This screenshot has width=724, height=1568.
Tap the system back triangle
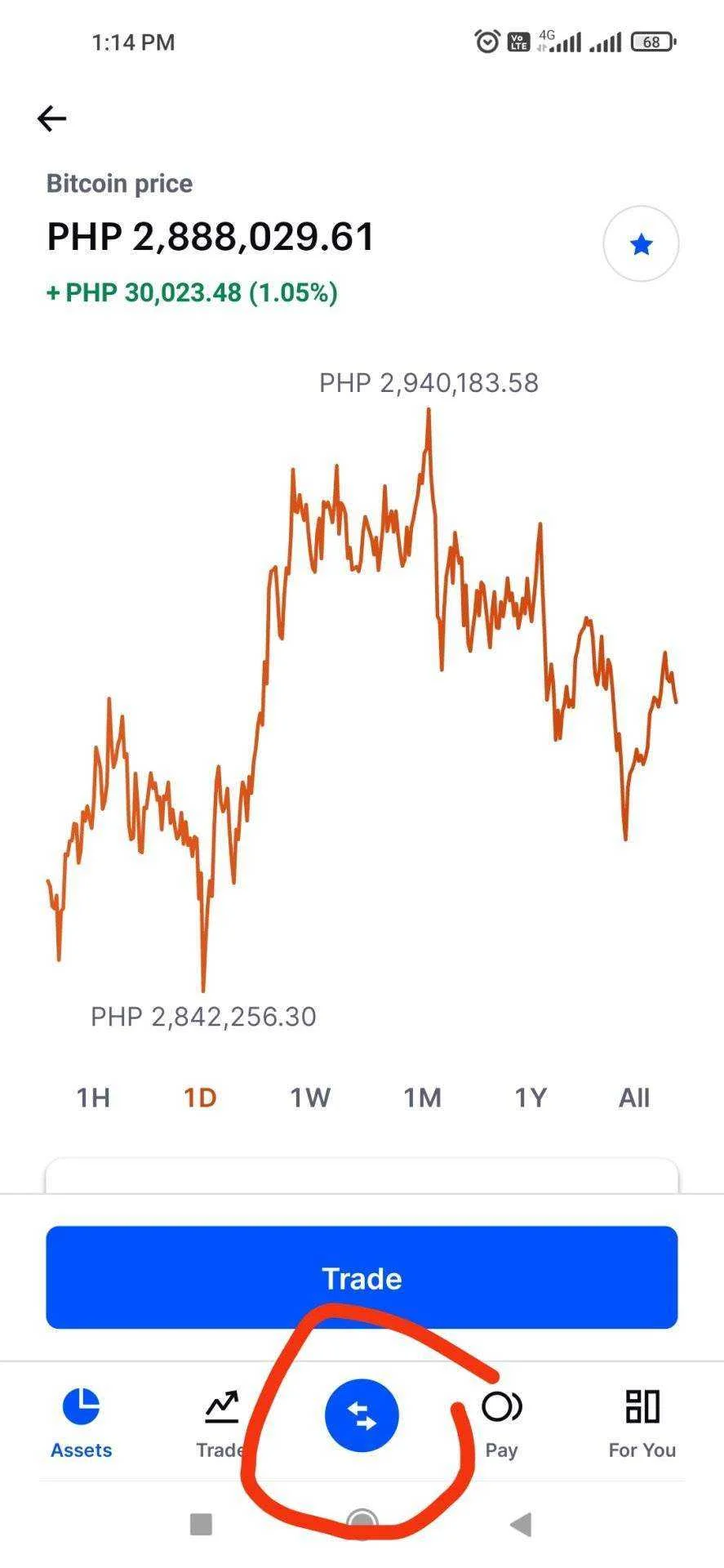point(520,1524)
